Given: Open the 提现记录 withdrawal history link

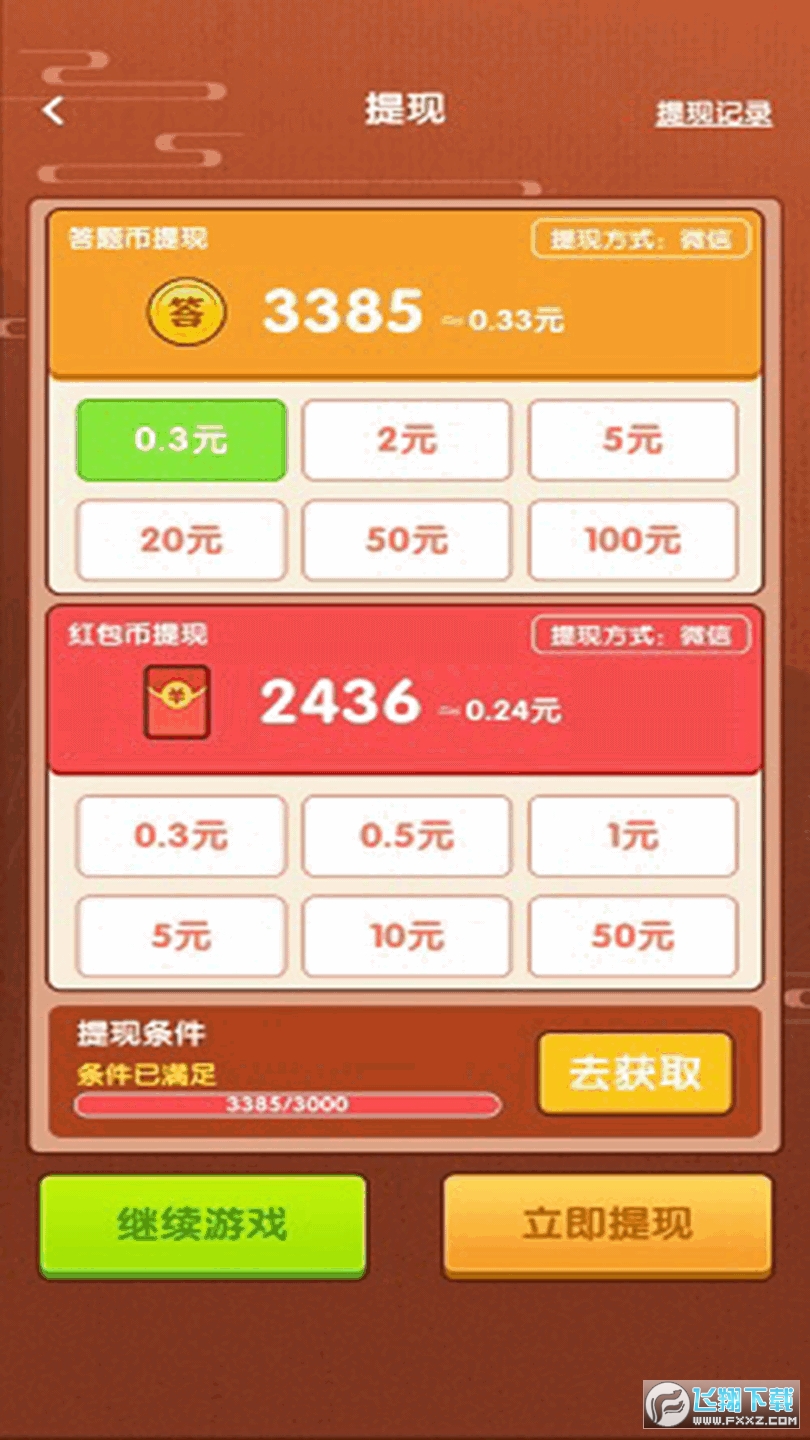Looking at the screenshot, I should pyautogui.click(x=713, y=114).
